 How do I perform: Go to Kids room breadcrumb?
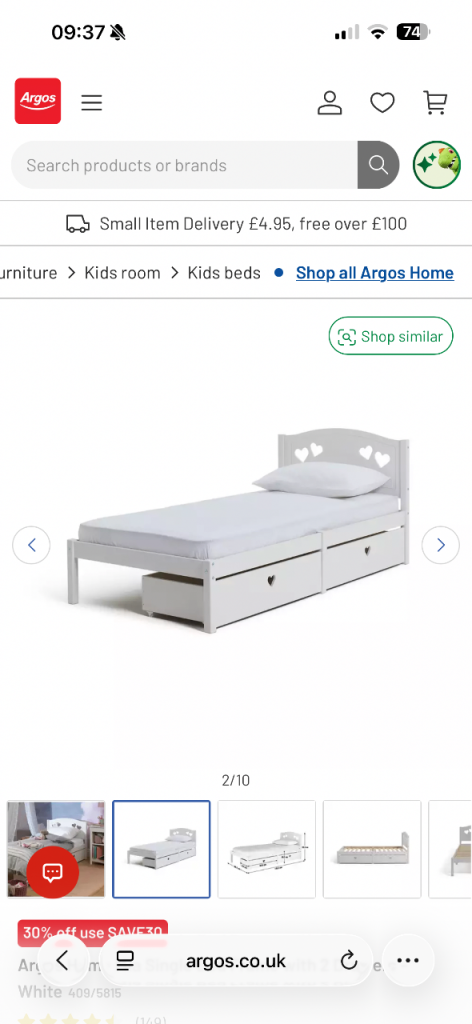(122, 273)
